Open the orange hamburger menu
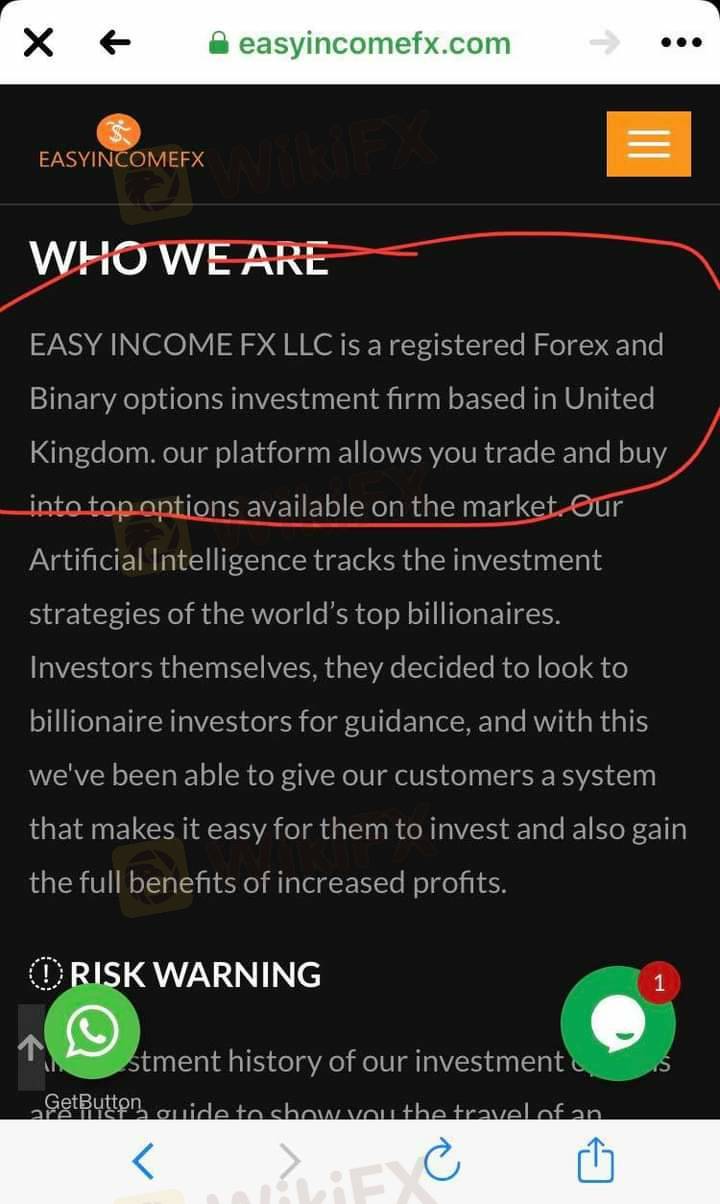The image size is (720, 1204). (648, 144)
